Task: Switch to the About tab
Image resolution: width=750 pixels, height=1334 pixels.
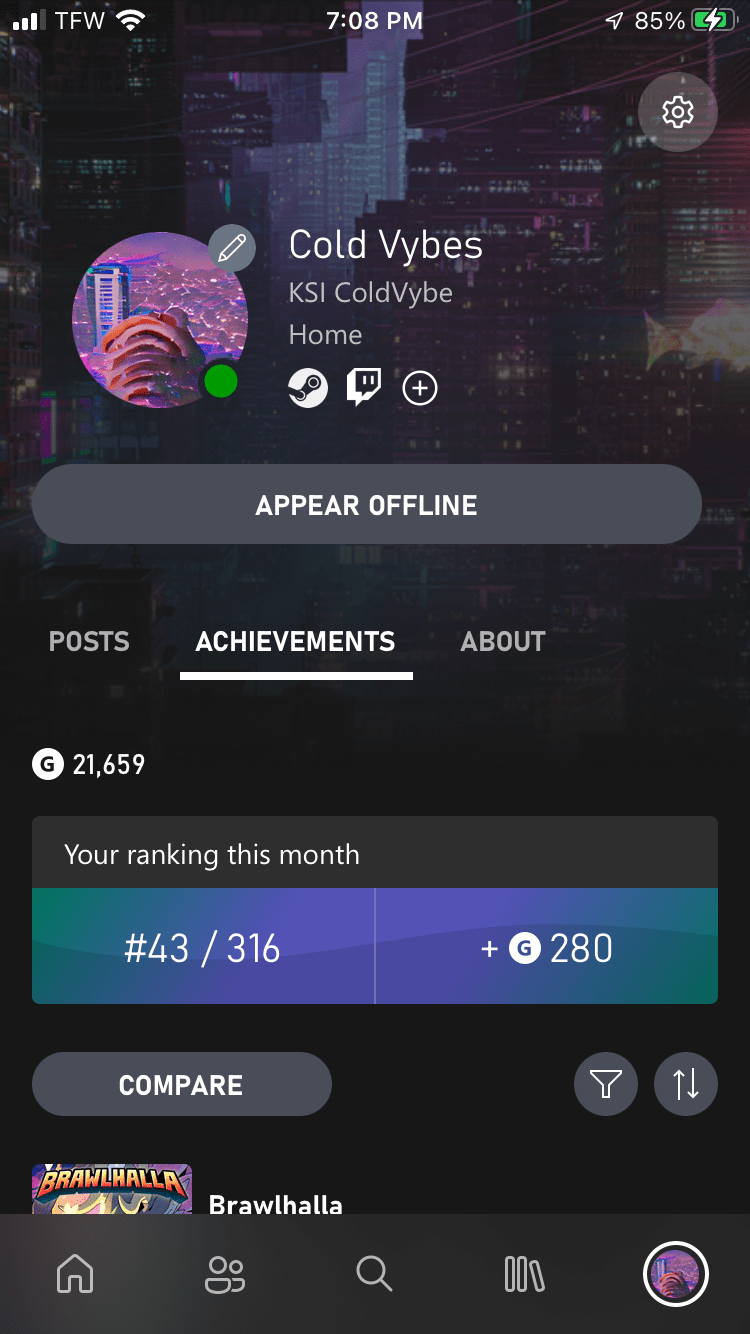Action: 503,642
